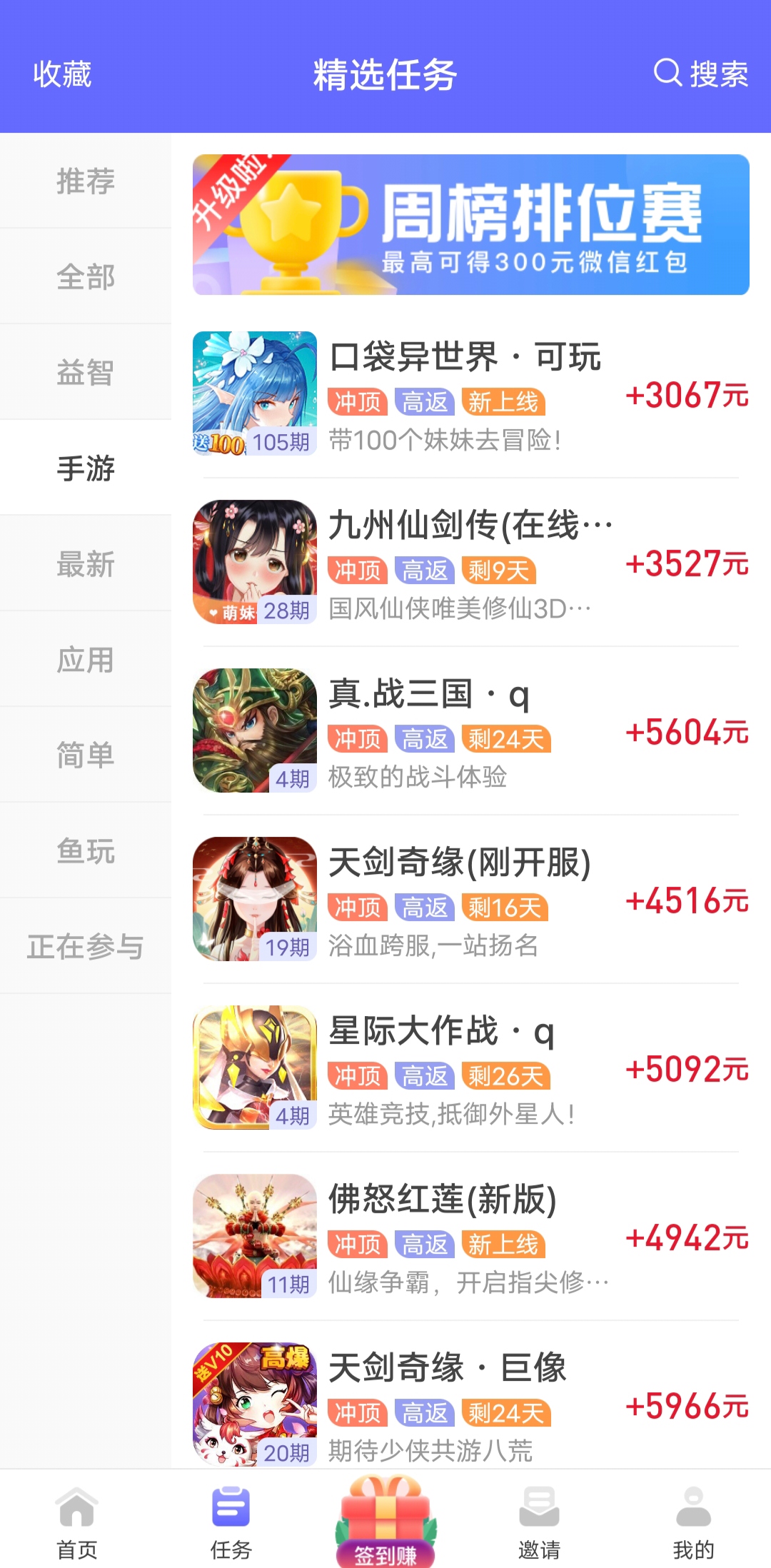Image resolution: width=771 pixels, height=1568 pixels.
Task: Open the 天剑奇缘(刚开服) task
Action: [x=470, y=899]
